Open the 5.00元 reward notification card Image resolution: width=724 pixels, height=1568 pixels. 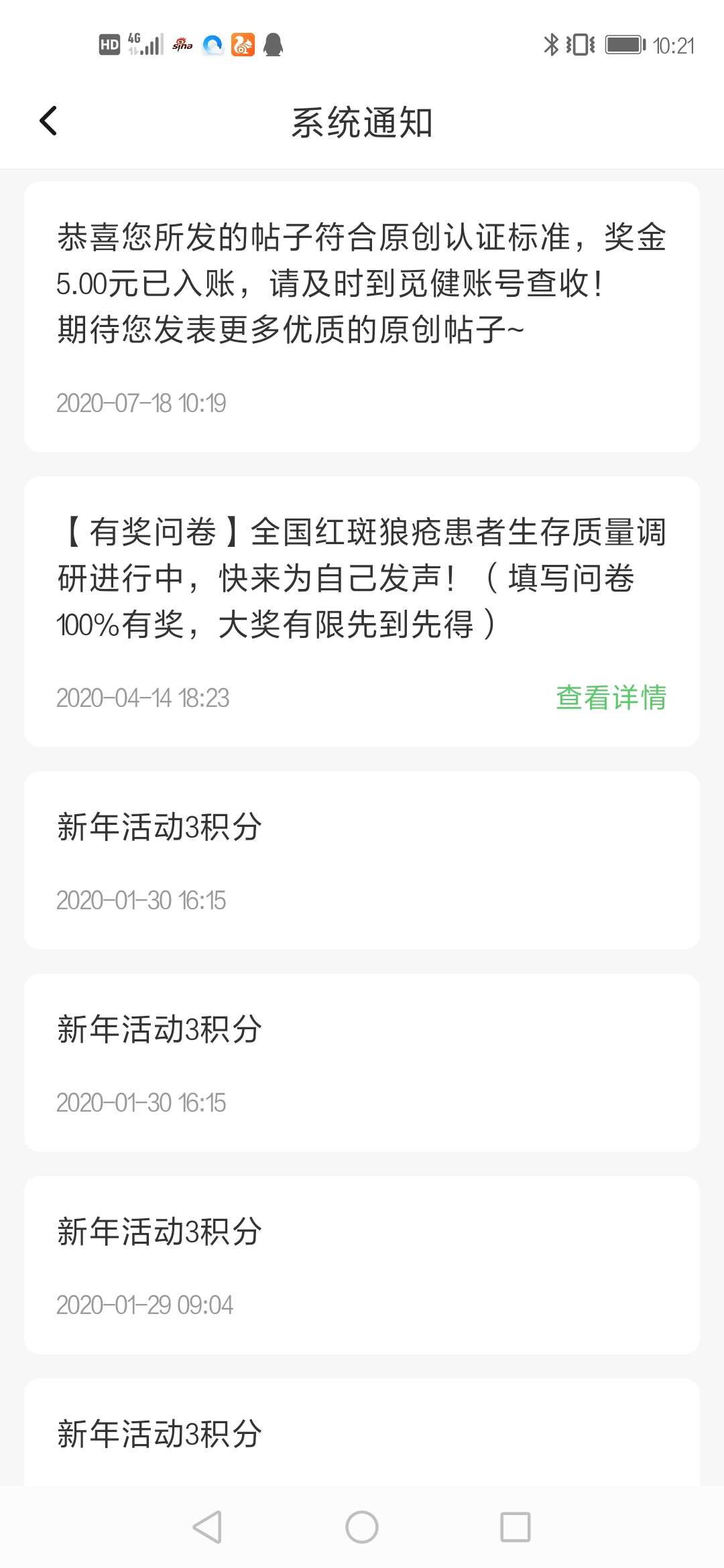[x=362, y=315]
